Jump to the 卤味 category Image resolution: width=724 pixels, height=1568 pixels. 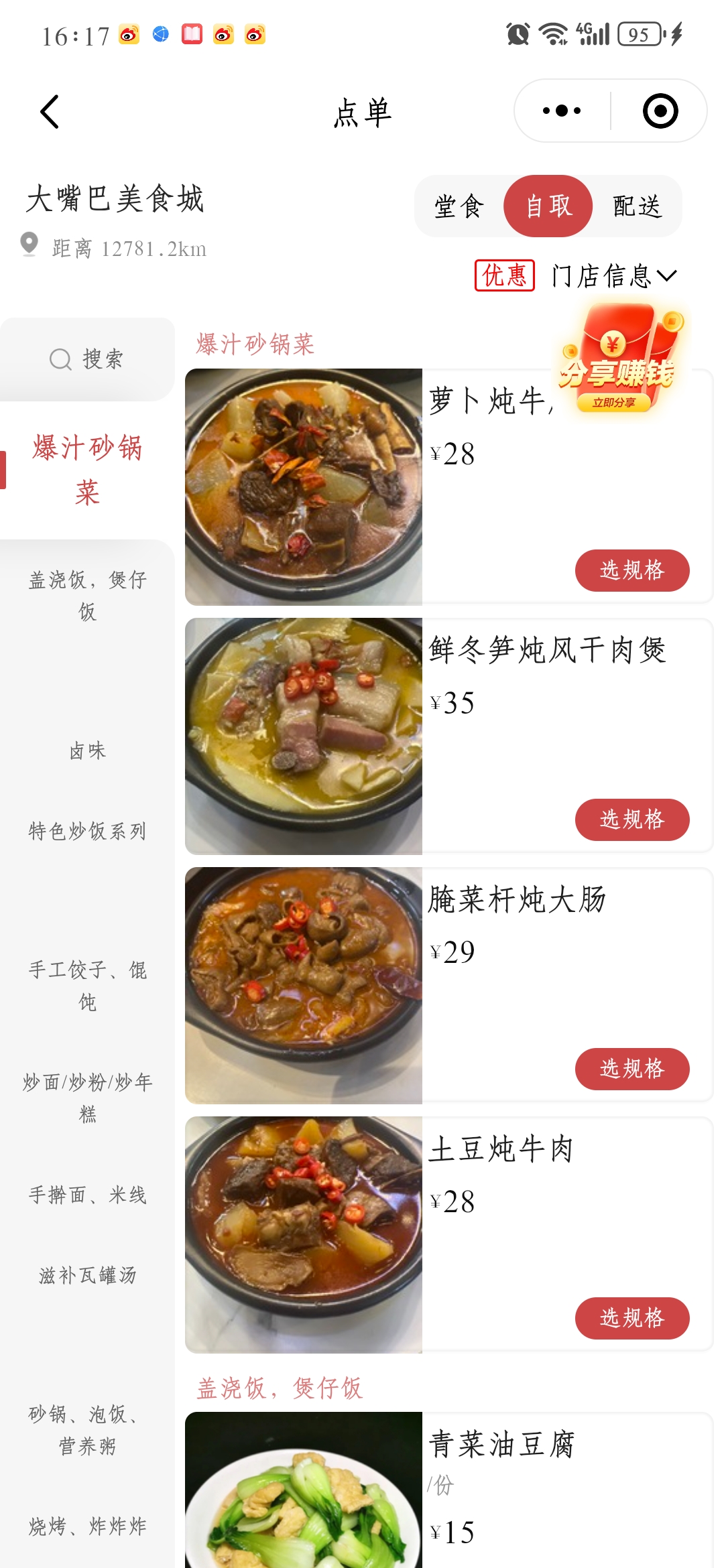point(87,750)
